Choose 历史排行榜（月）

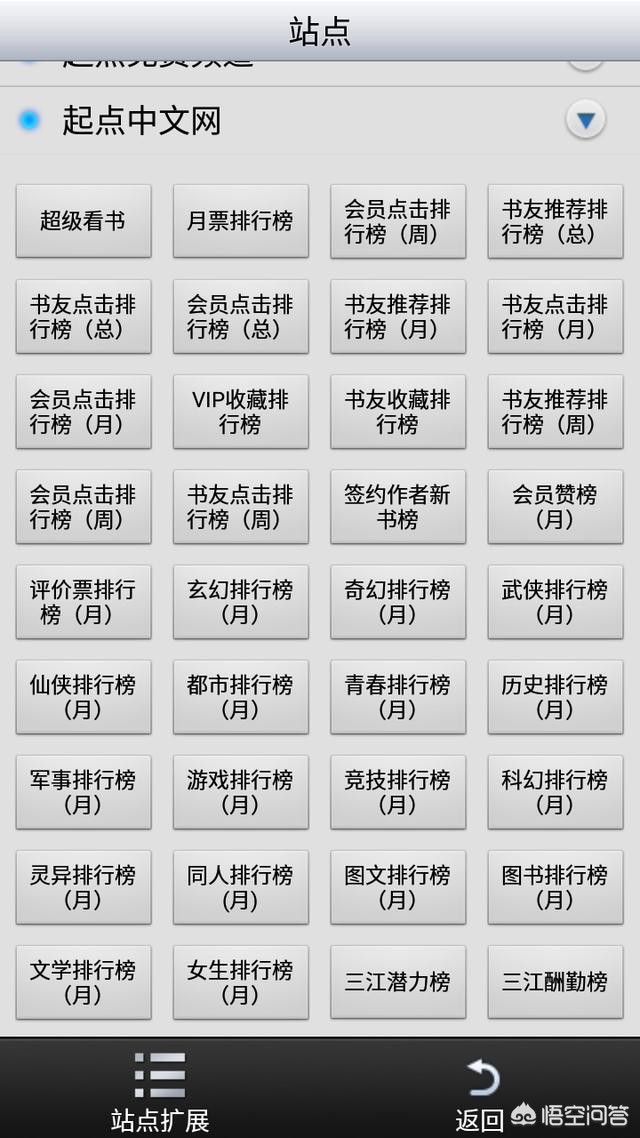click(x=555, y=696)
